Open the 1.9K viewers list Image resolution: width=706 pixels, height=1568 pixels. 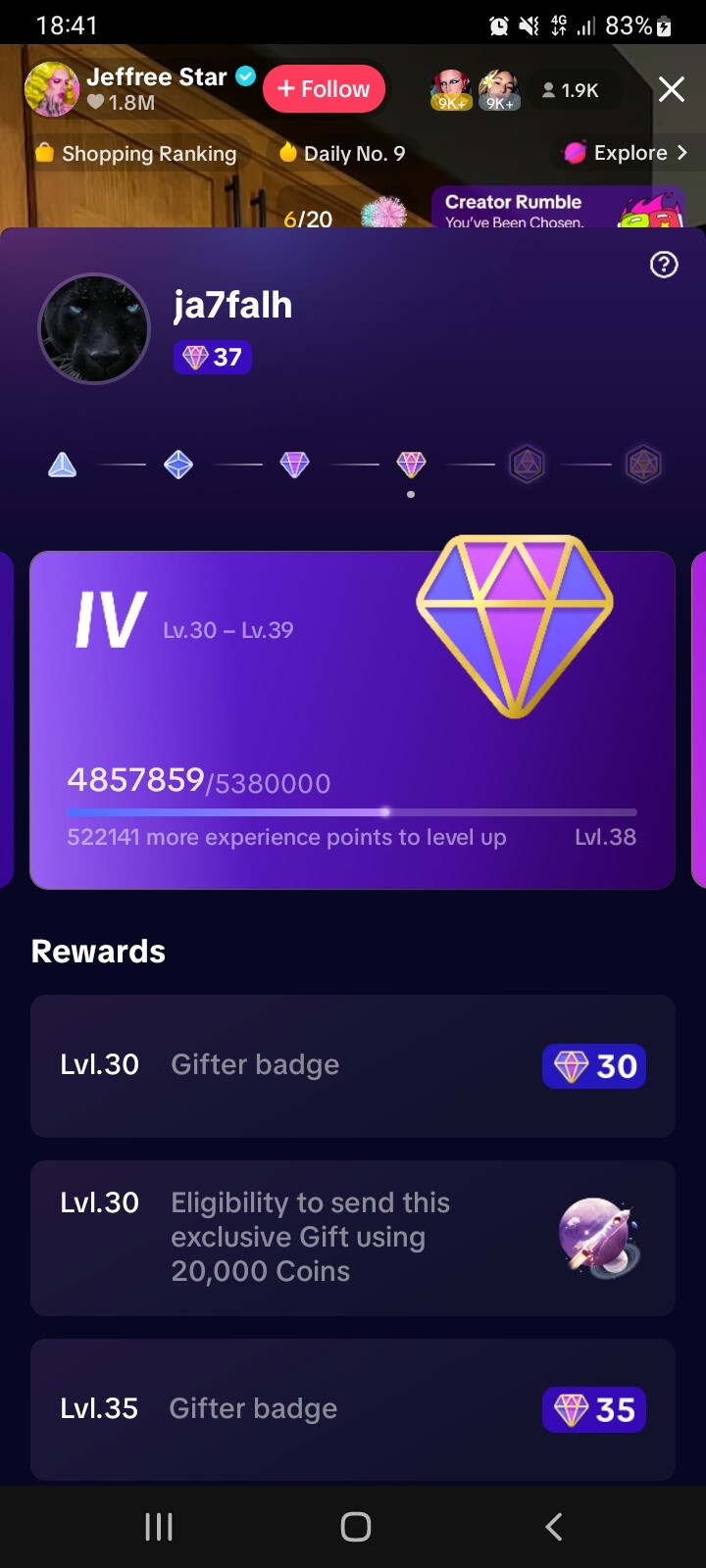(x=571, y=90)
